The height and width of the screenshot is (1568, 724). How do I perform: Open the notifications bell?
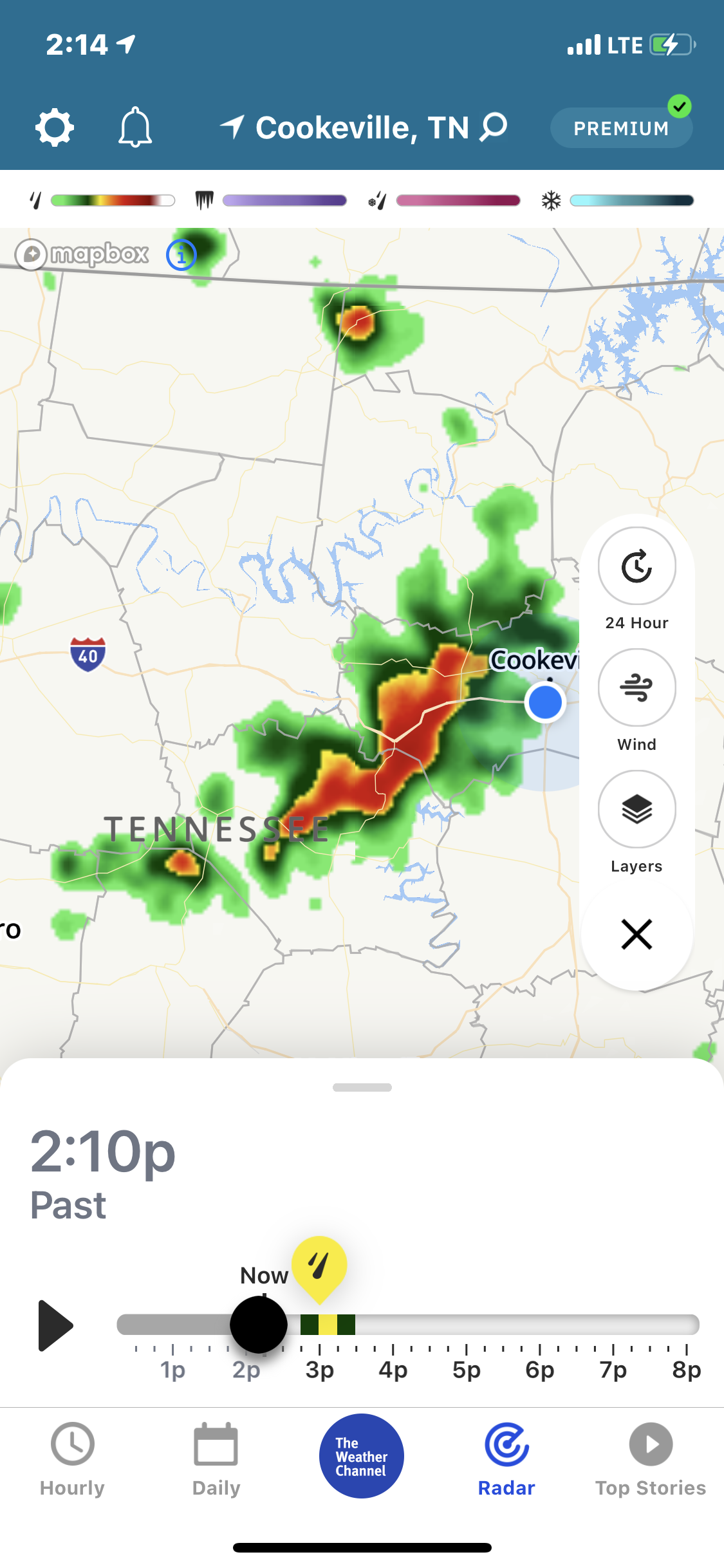(x=135, y=127)
